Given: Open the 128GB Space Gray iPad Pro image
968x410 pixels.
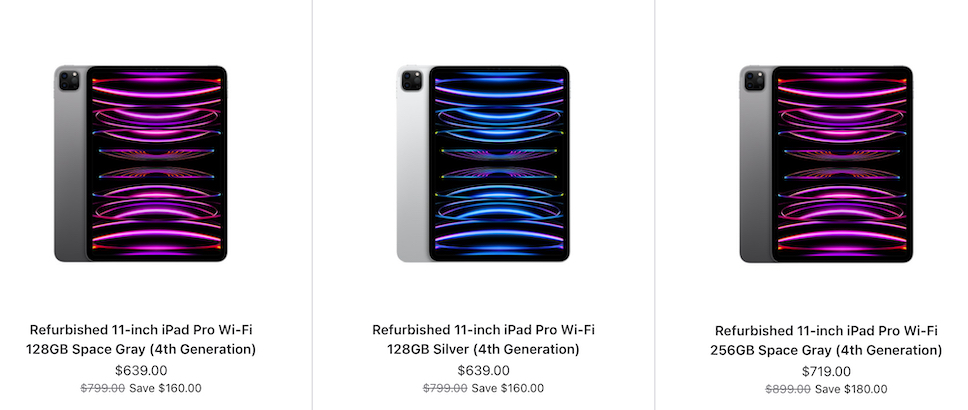Looking at the screenshot, I should click(141, 164).
